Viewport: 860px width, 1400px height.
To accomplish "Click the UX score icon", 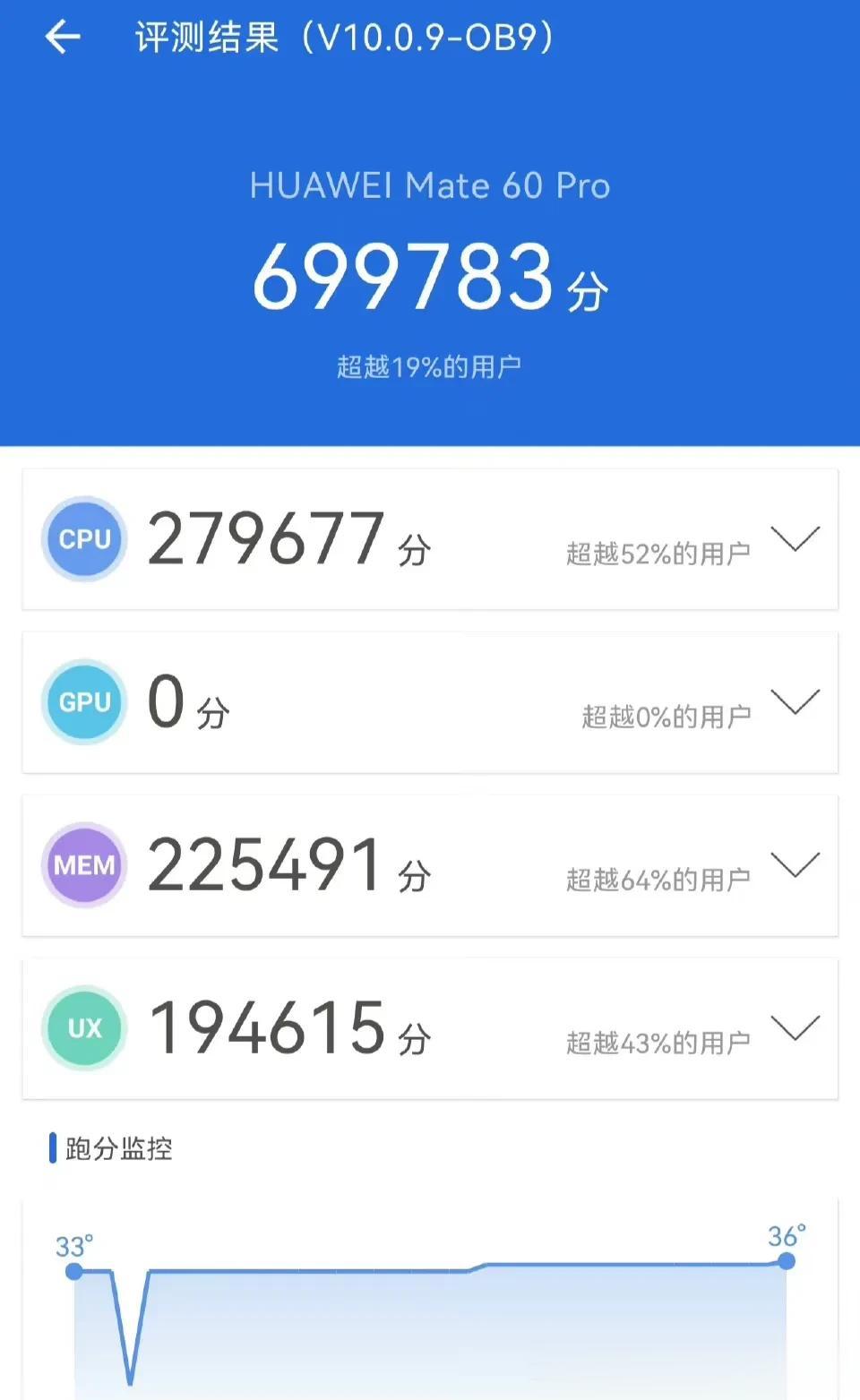I will click(83, 1028).
